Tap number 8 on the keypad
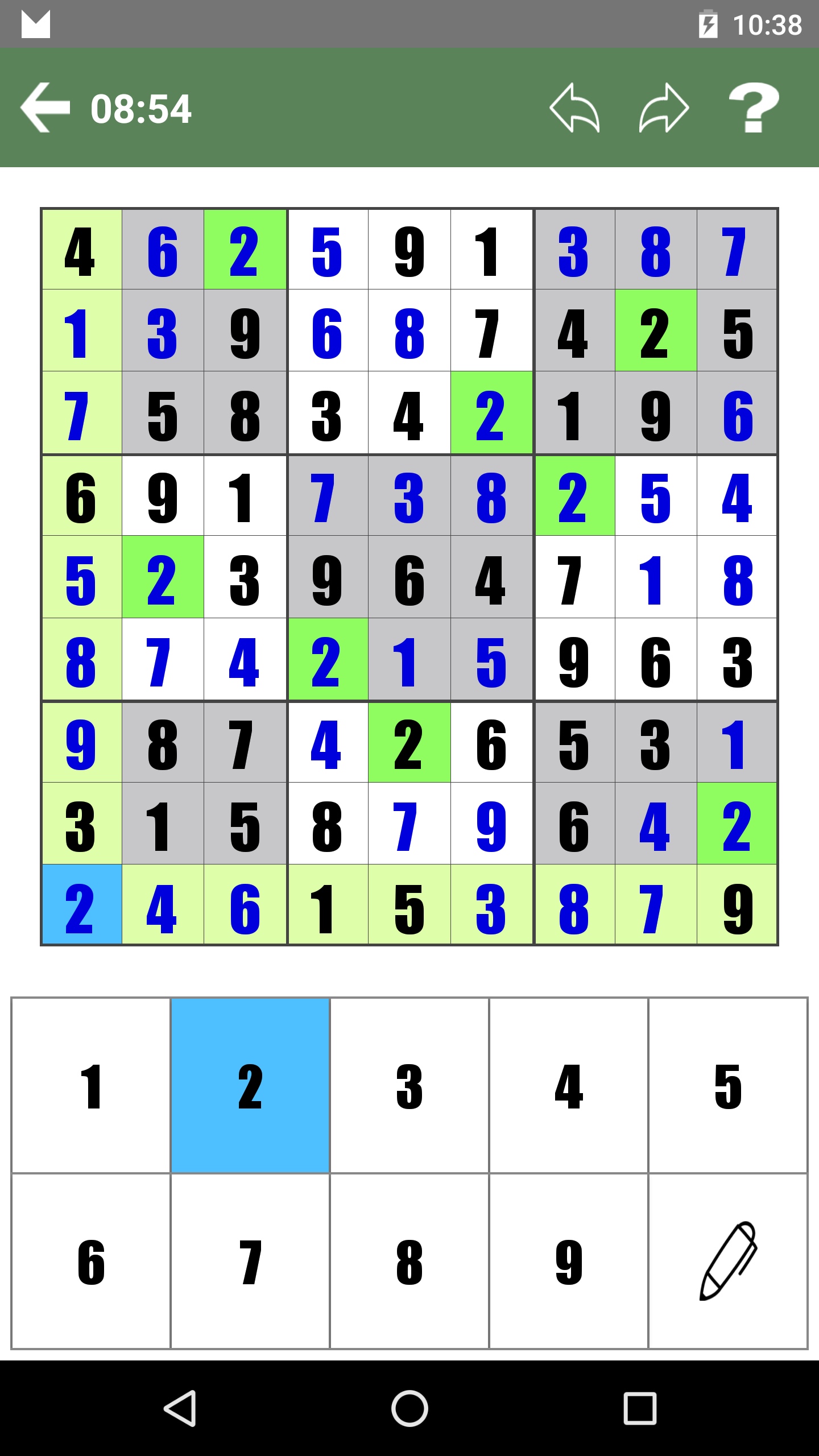819x1456 pixels. pyautogui.click(x=409, y=1261)
